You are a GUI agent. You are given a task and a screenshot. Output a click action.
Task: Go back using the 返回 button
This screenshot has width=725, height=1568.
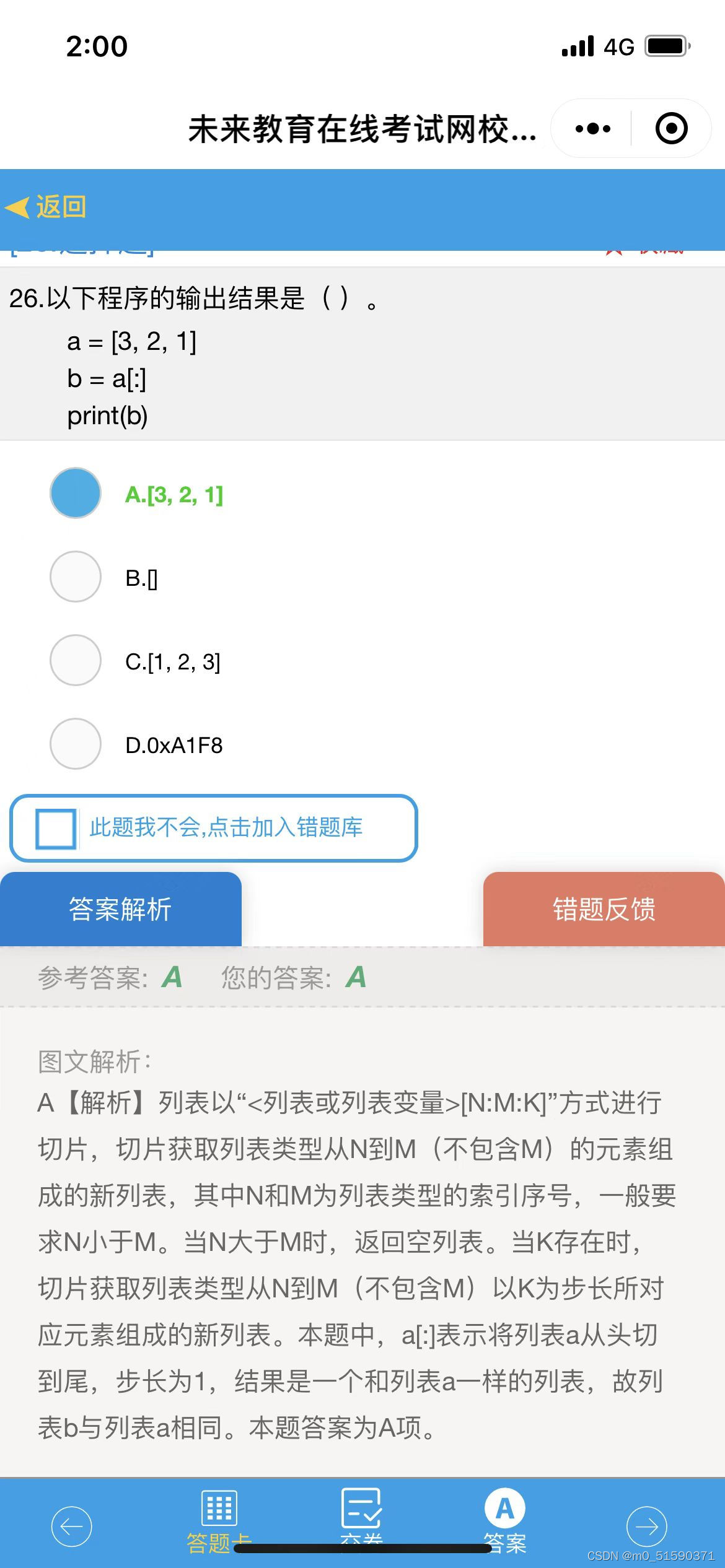46,207
